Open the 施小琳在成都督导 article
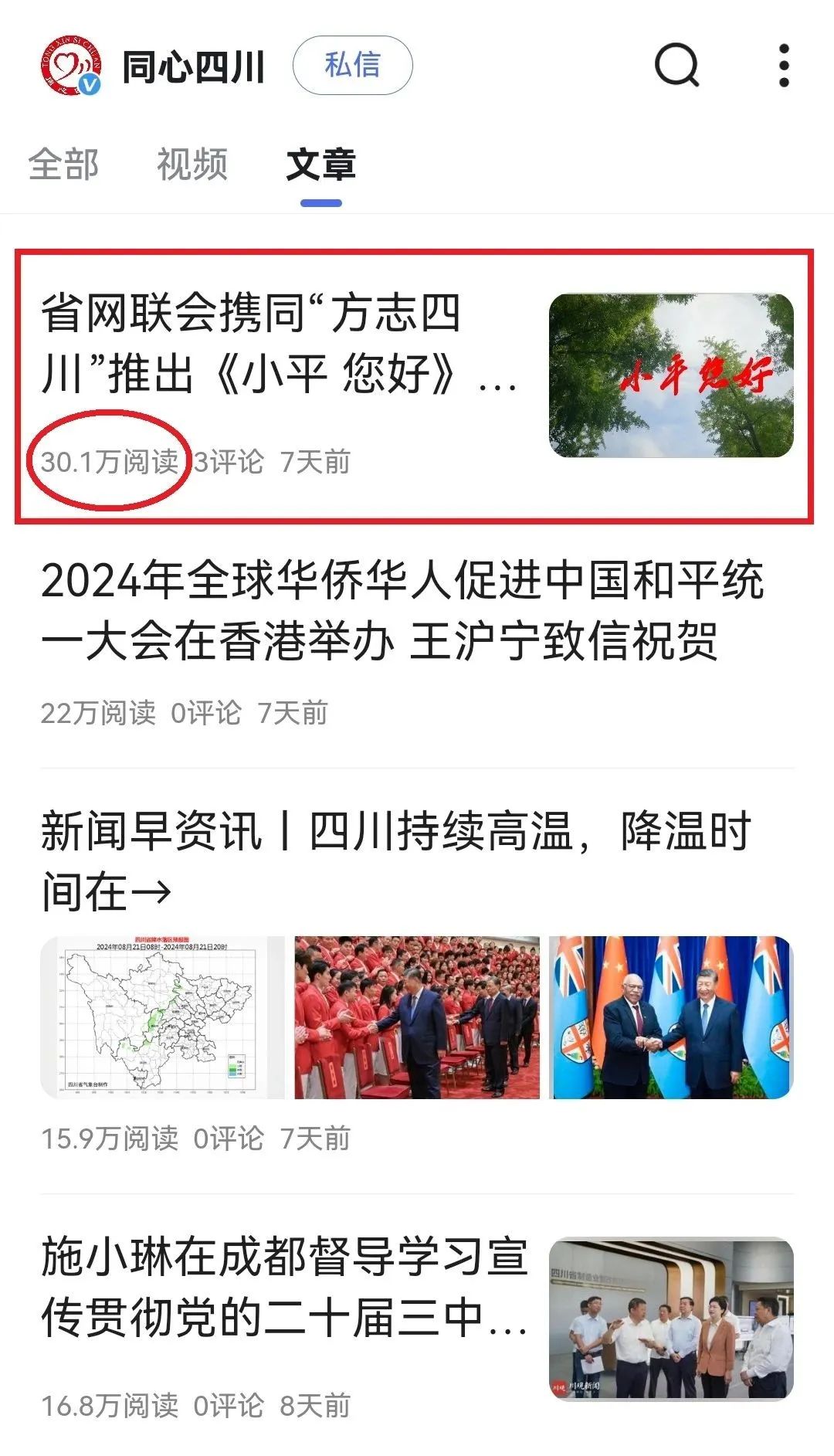Image resolution: width=834 pixels, height=1456 pixels. click(x=284, y=1286)
